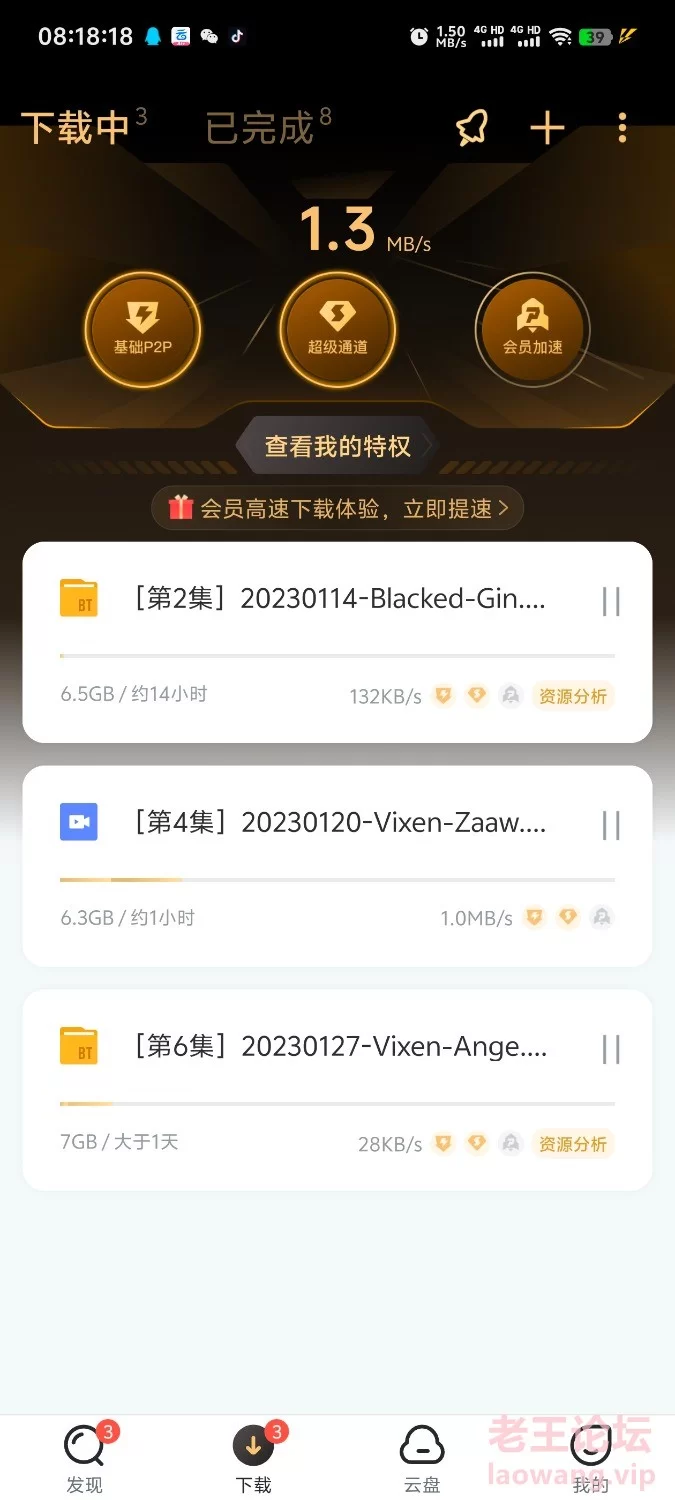Open 资源分析 for the 第2集 download

(572, 696)
